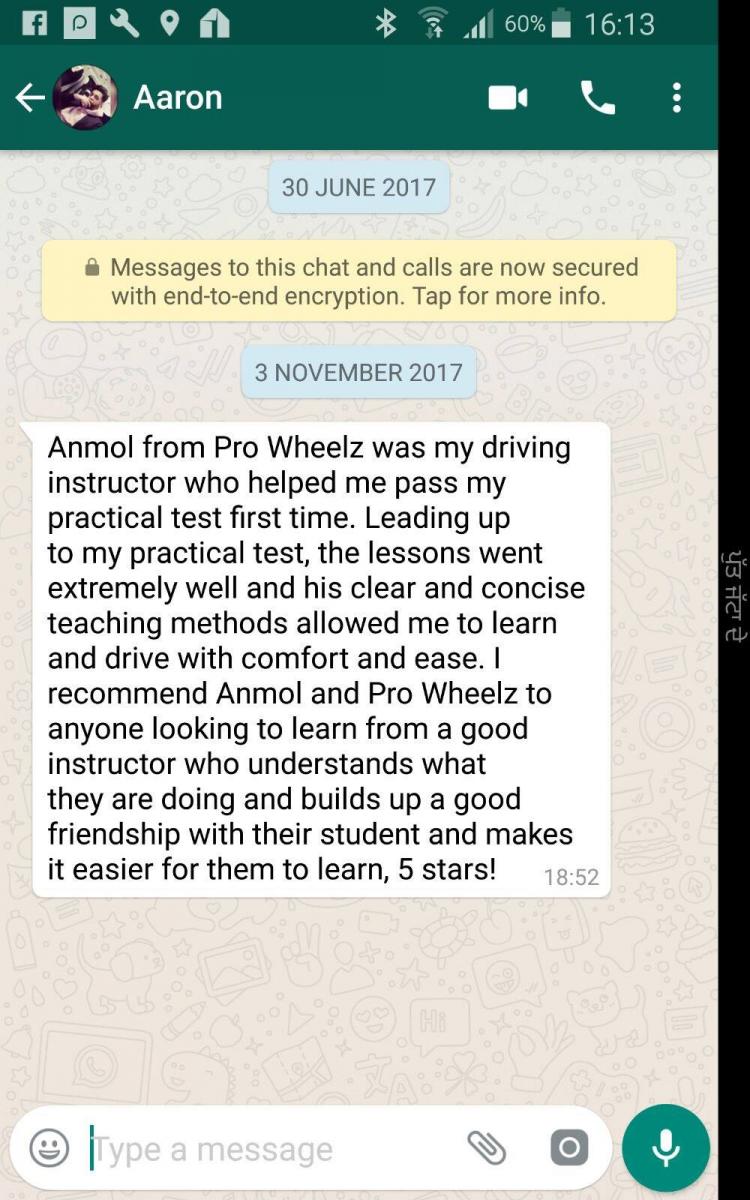Attach a file with the paperclip icon
The width and height of the screenshot is (750, 1200).
pyautogui.click(x=487, y=1148)
